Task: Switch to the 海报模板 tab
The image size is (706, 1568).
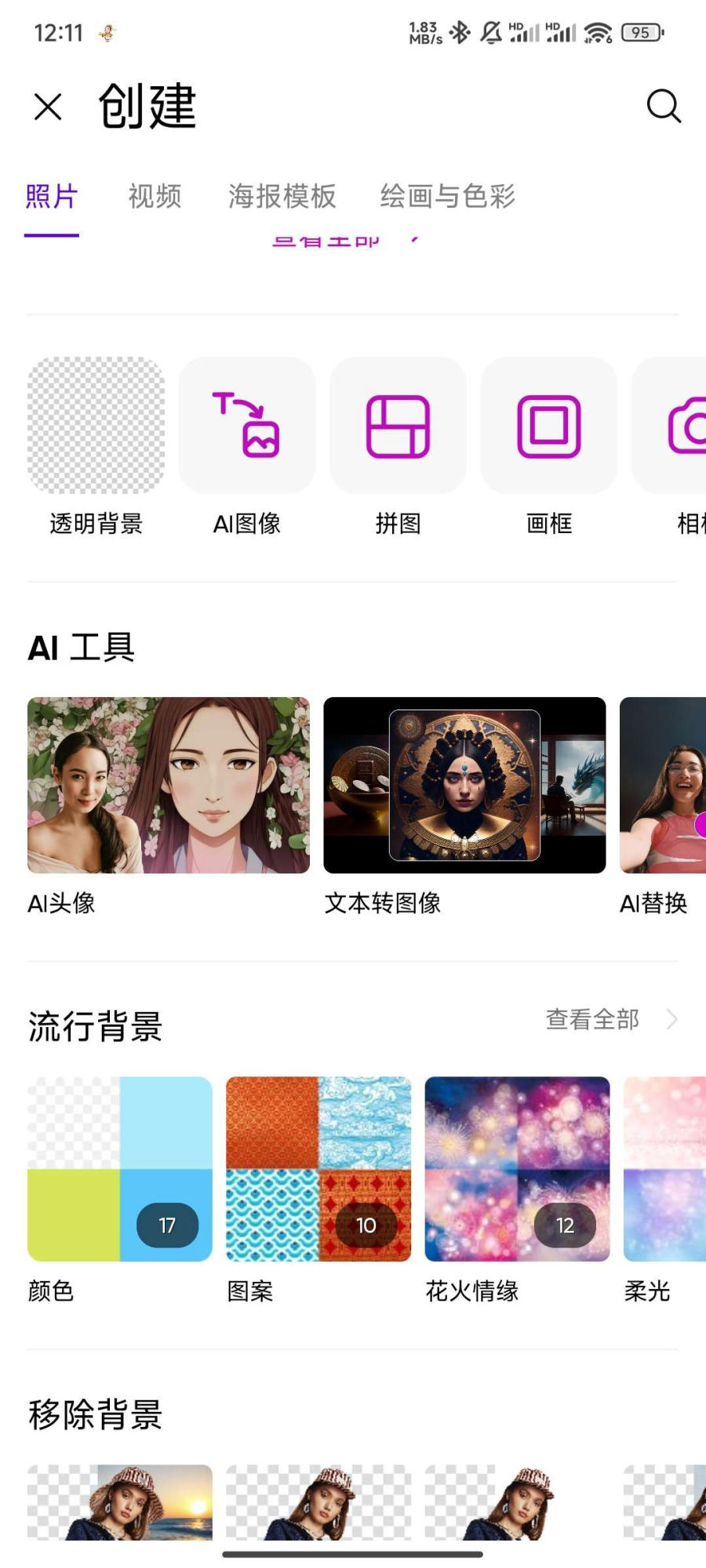Action: 282,196
